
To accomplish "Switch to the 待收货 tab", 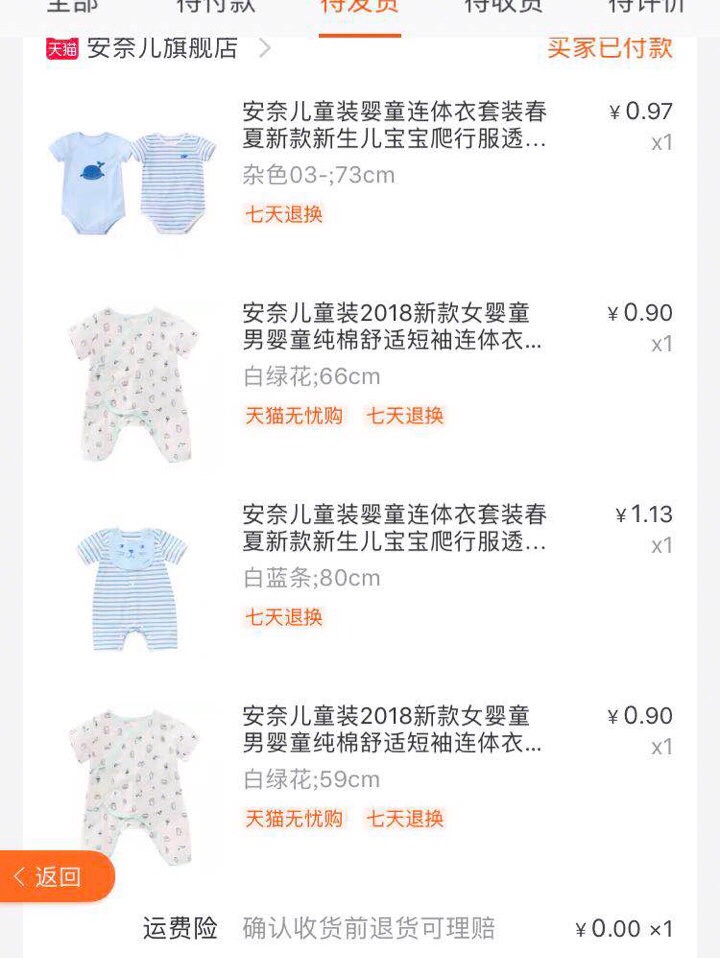I will tap(503, 8).
